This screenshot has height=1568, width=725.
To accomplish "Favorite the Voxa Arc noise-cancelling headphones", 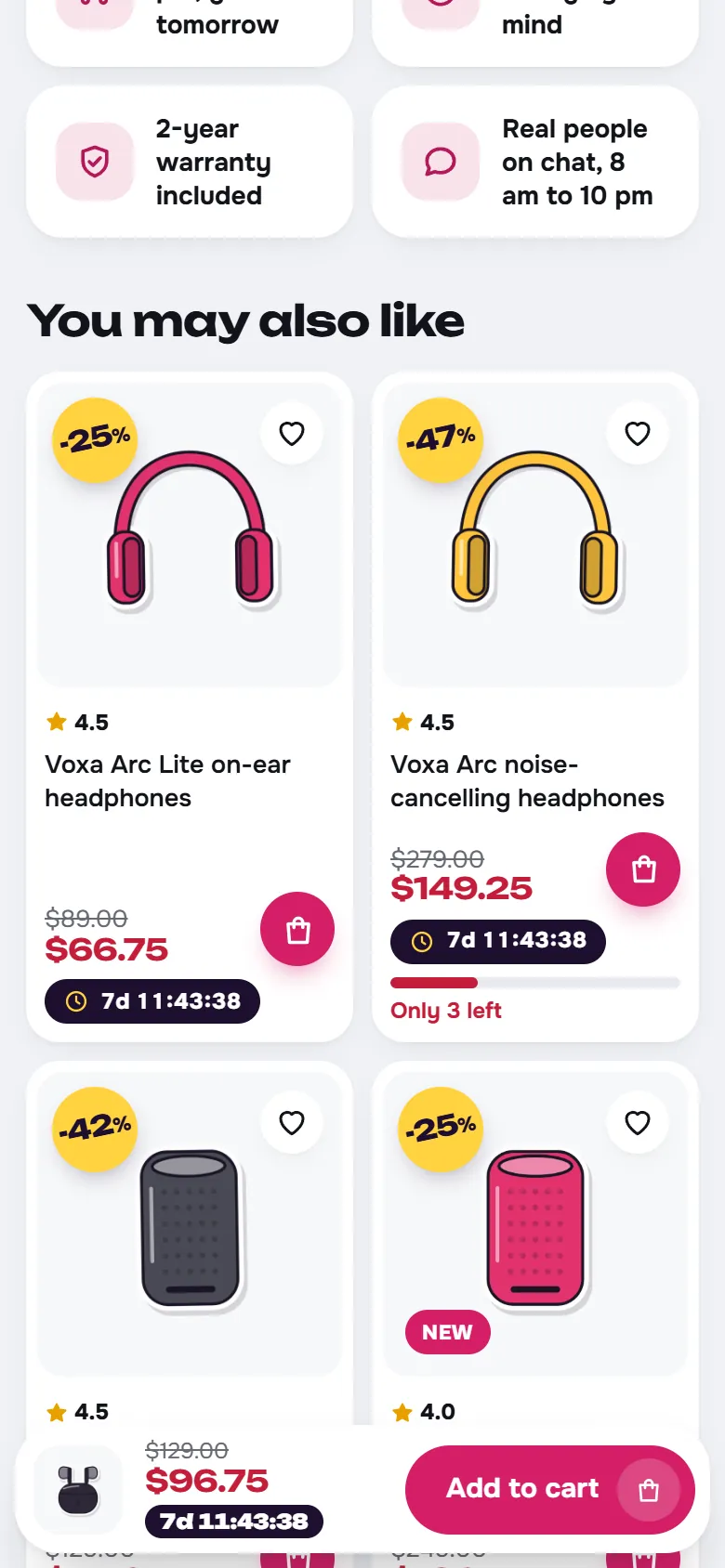I will pyautogui.click(x=638, y=433).
